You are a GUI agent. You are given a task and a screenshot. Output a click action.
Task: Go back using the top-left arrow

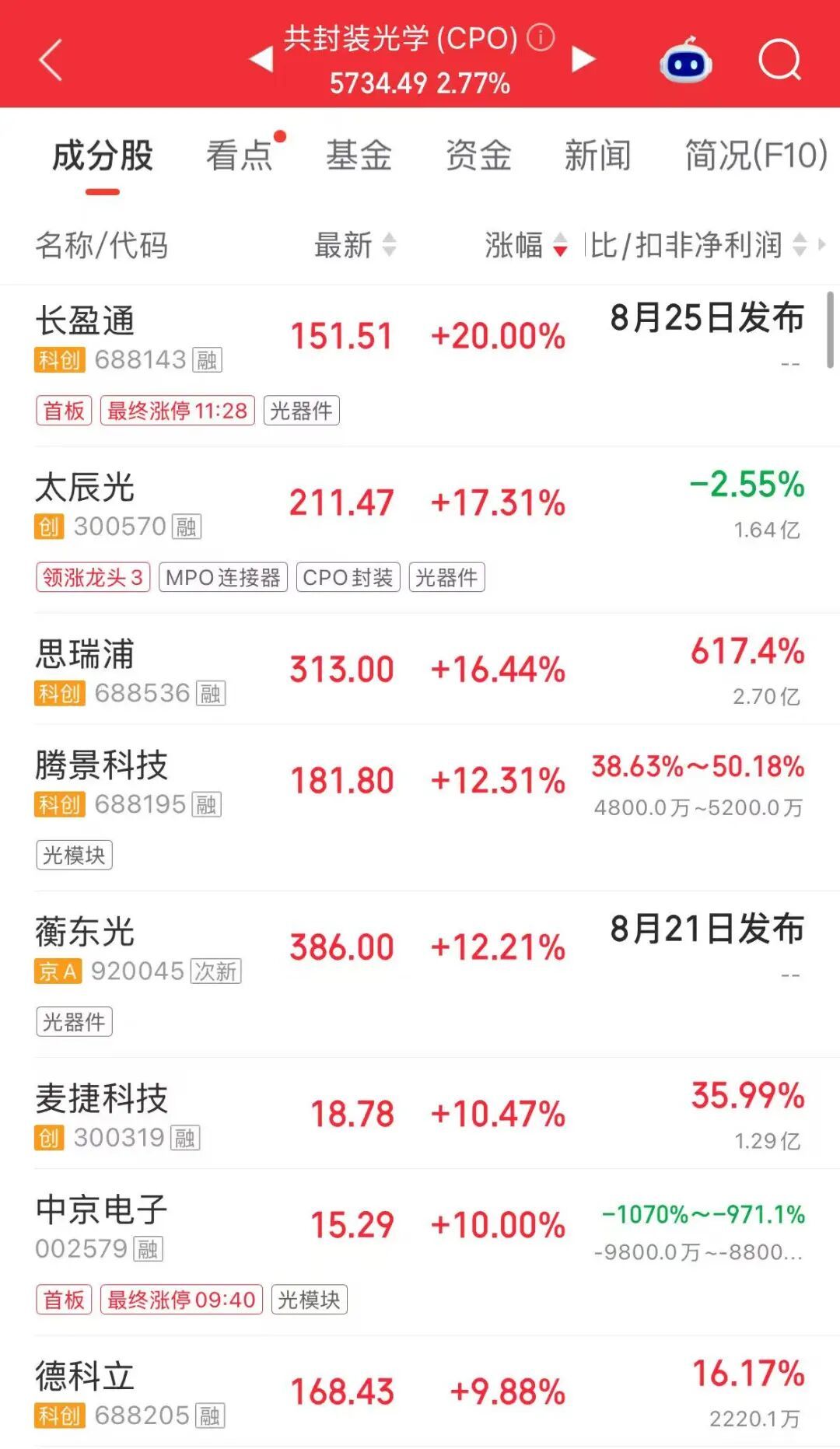(x=51, y=60)
